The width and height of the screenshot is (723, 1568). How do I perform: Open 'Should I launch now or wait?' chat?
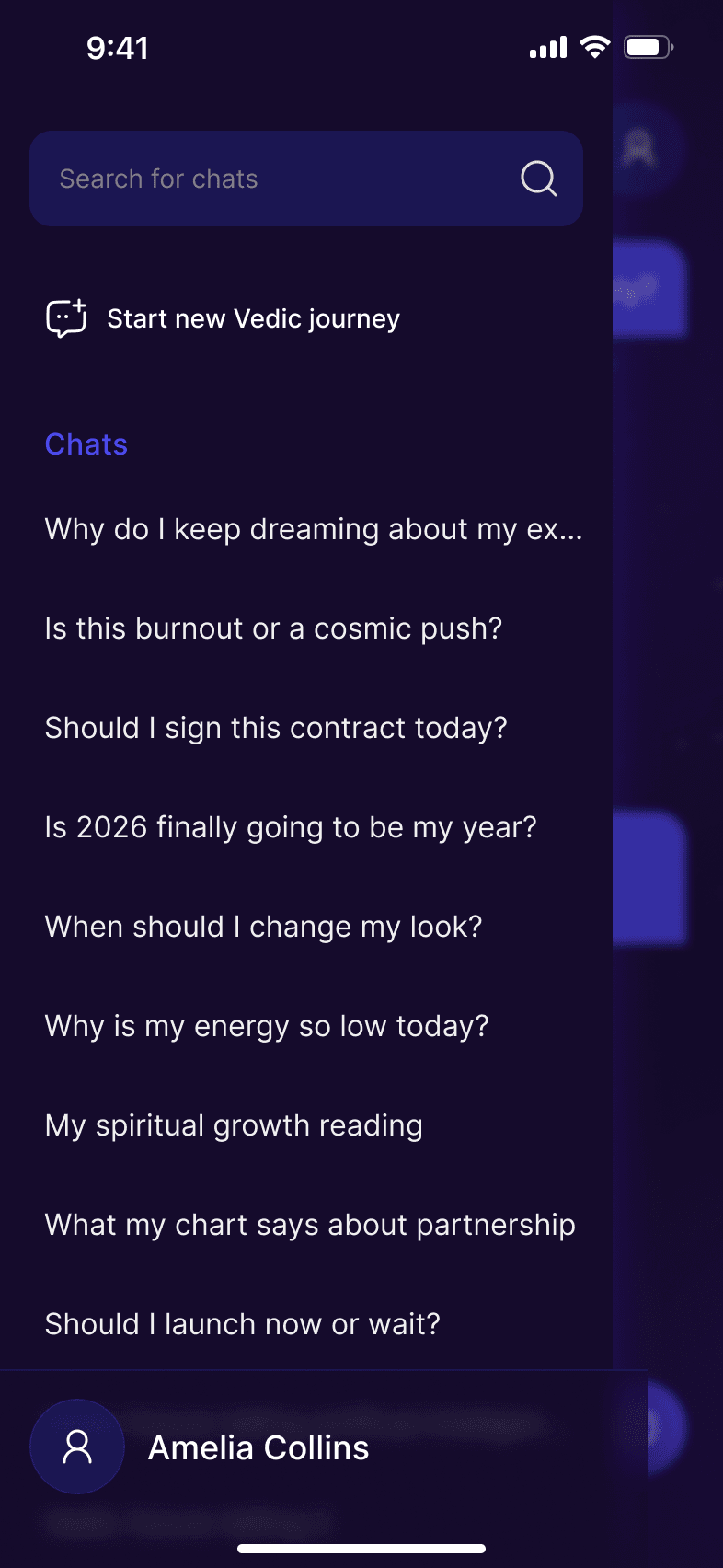point(242,1324)
